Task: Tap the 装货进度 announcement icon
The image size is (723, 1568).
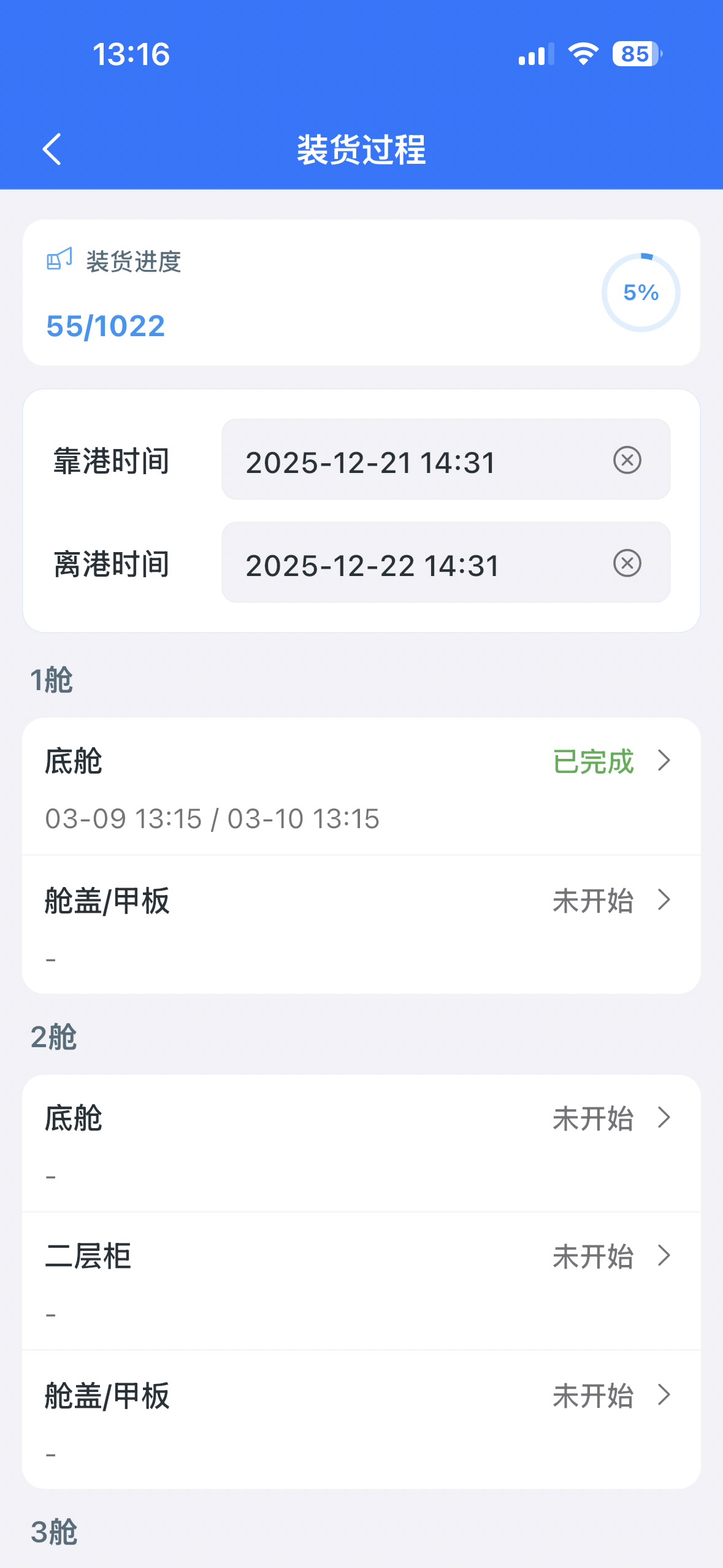Action: pos(59,260)
